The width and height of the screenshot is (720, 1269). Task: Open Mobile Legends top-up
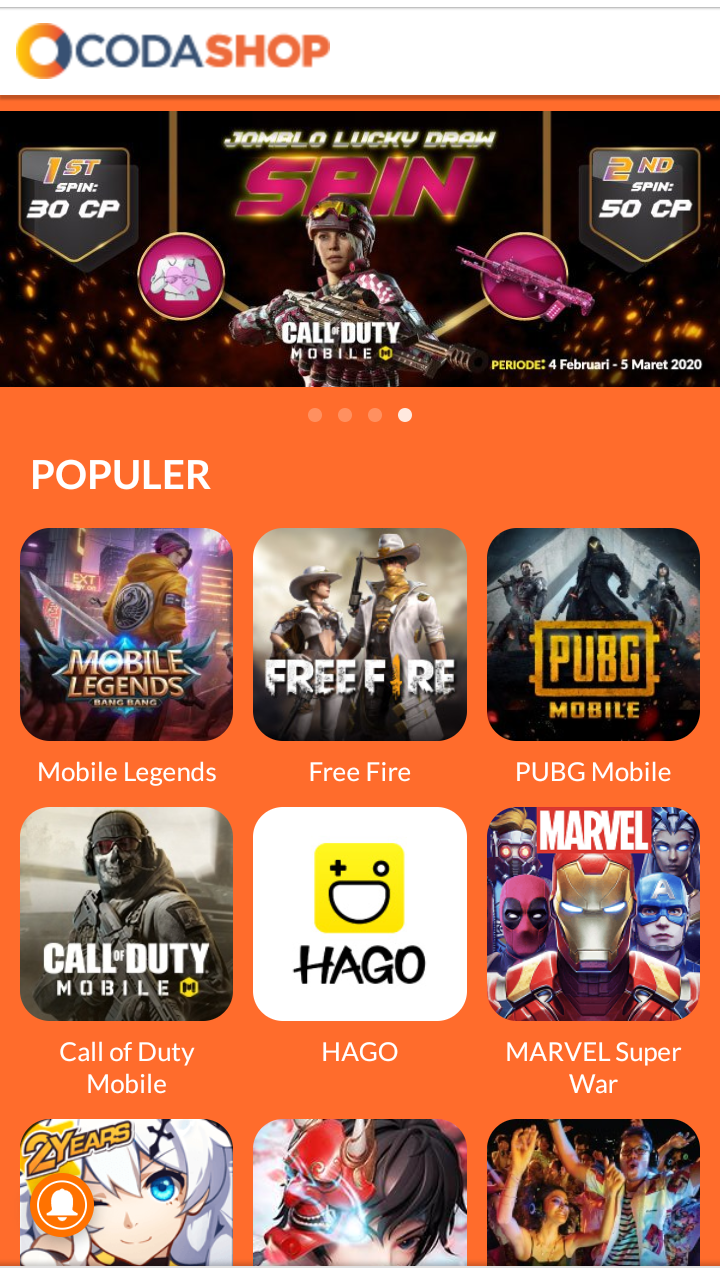click(127, 635)
